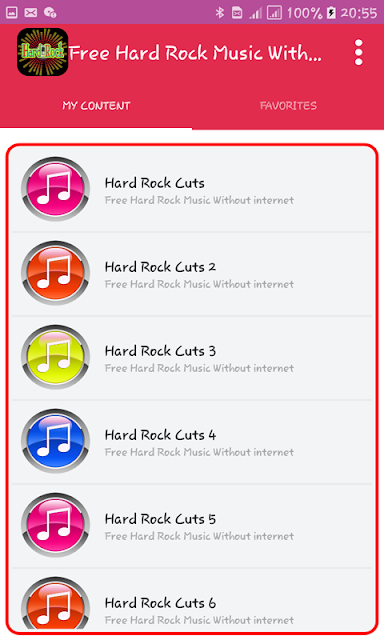Switch to the Favorites tab
The width and height of the screenshot is (384, 640).
[x=288, y=106]
